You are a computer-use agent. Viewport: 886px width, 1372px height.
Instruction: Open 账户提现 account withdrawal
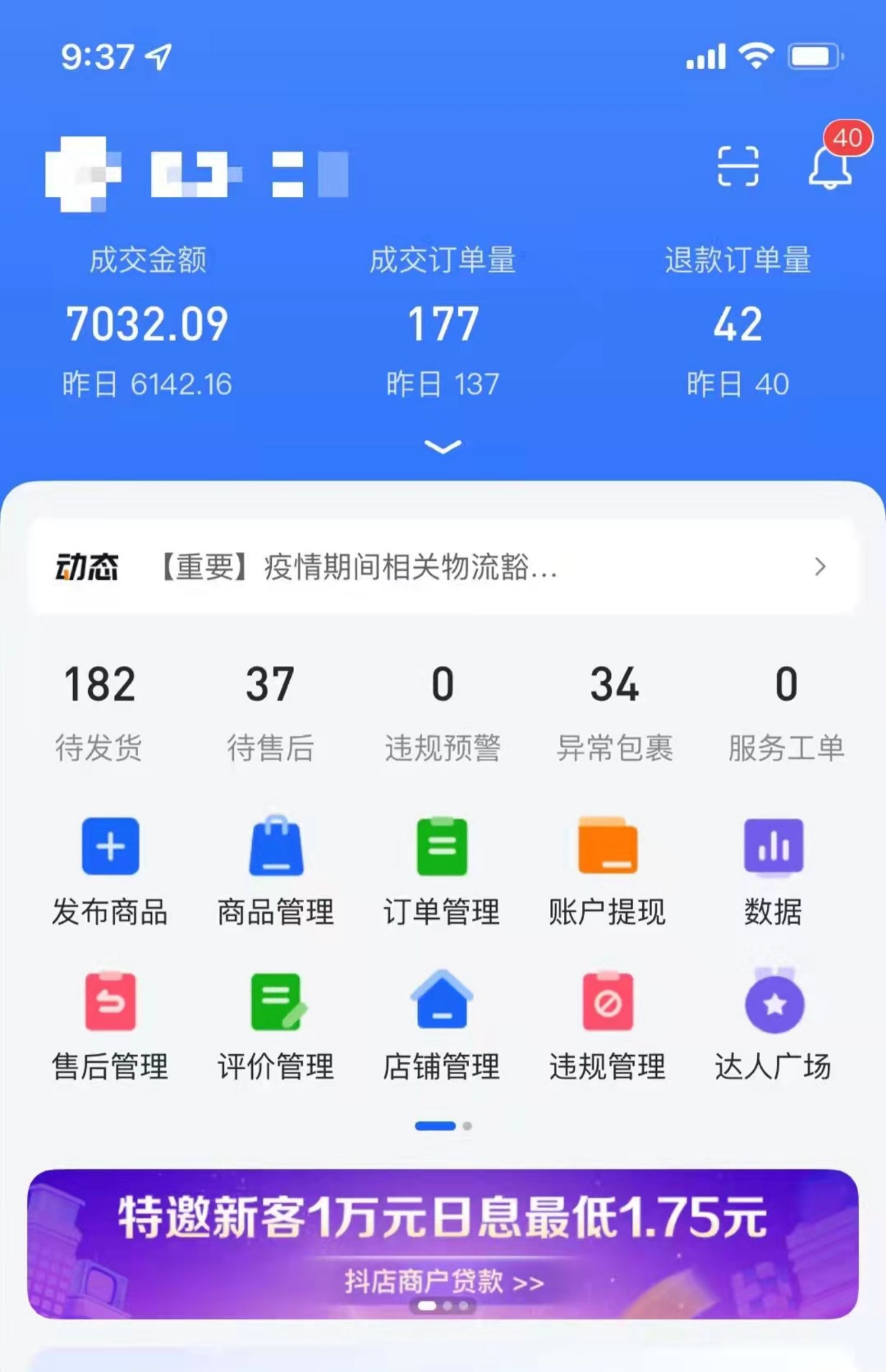coord(608,869)
